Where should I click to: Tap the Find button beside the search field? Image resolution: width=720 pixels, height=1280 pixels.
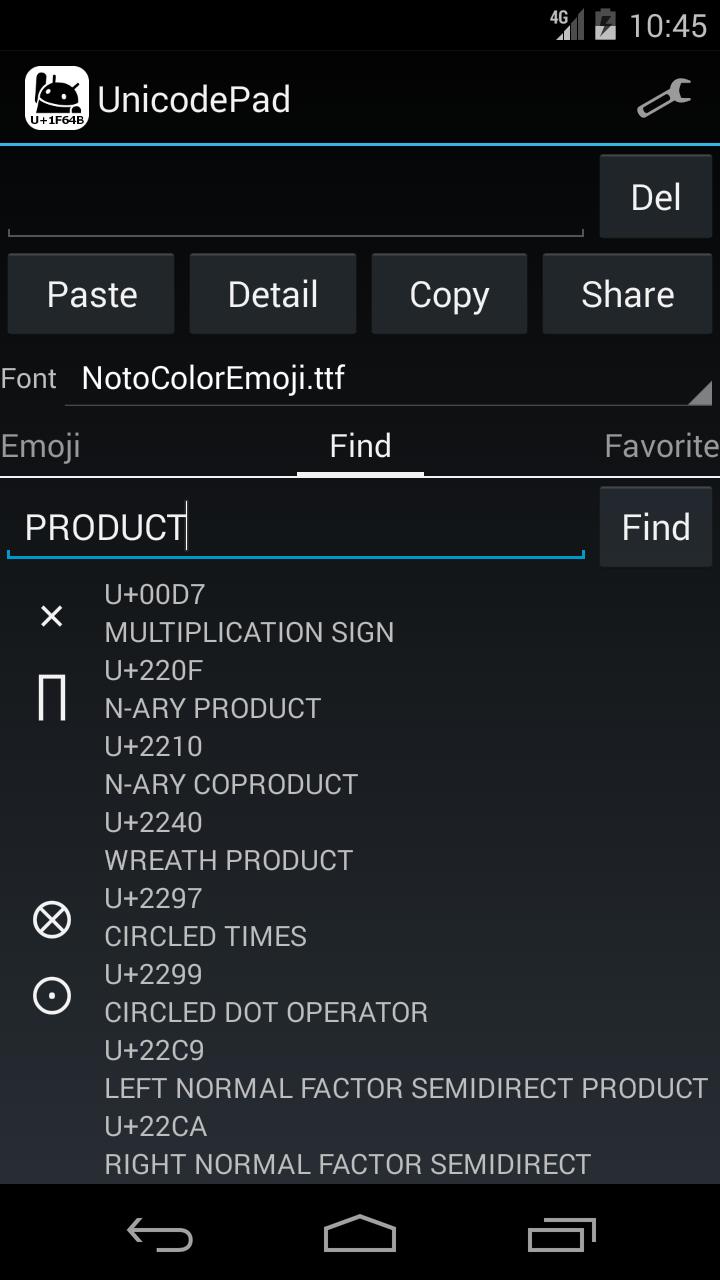pyautogui.click(x=655, y=527)
